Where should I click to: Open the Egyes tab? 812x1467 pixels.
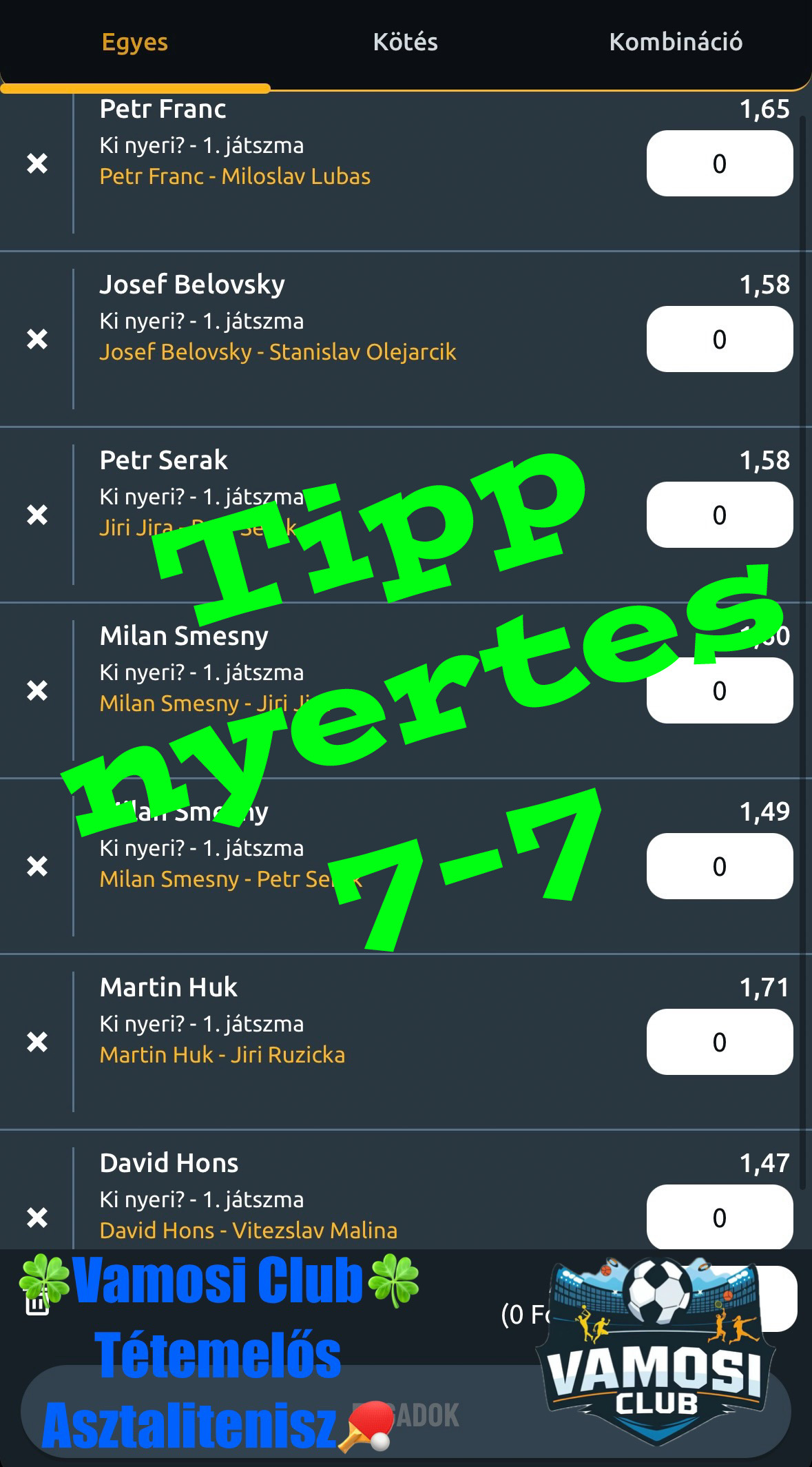tap(135, 42)
